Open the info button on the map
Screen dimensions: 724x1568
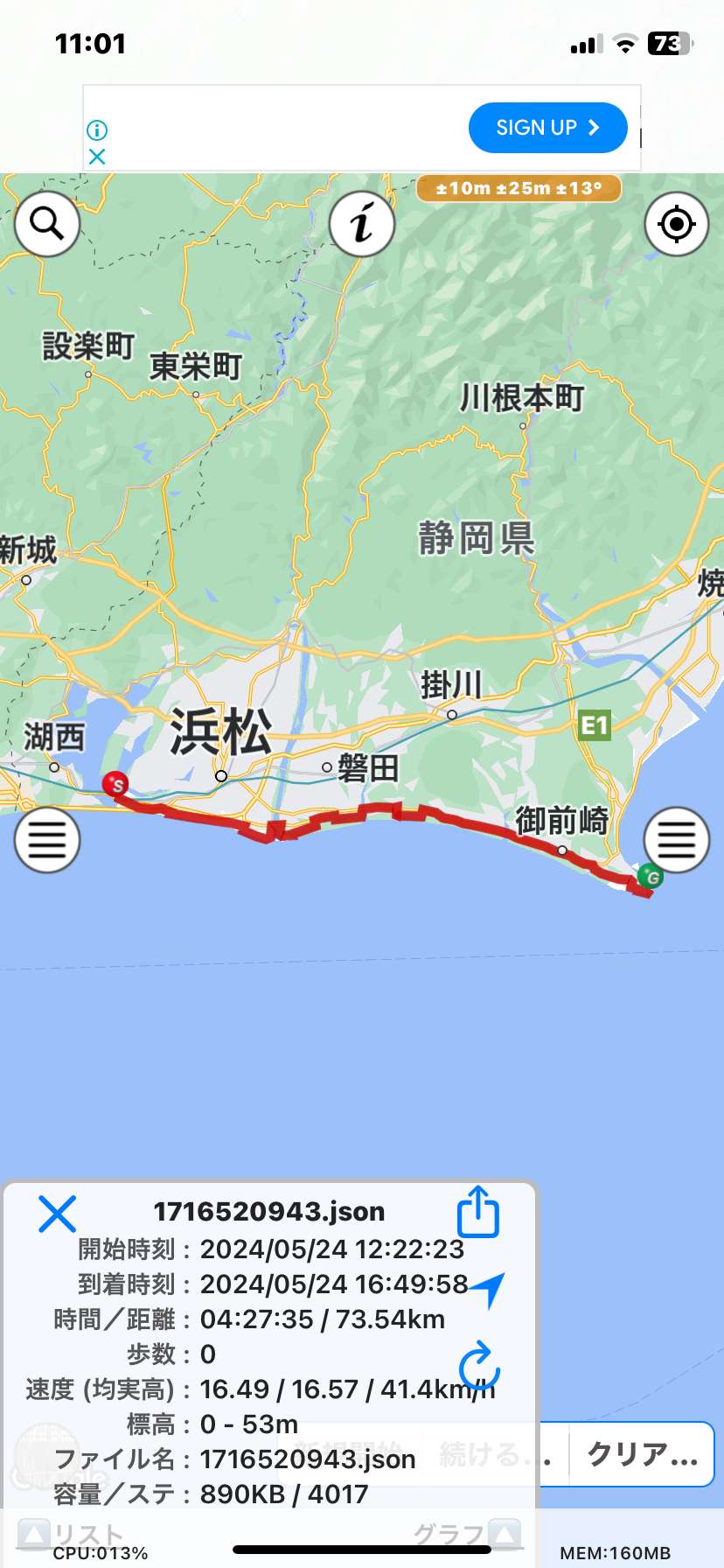[362, 224]
